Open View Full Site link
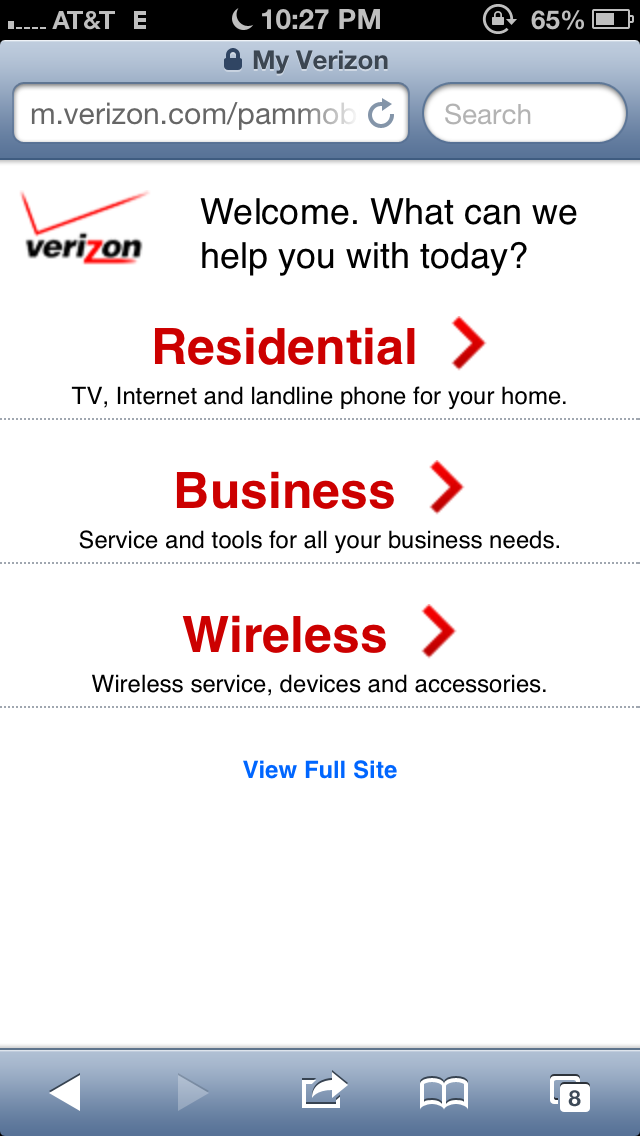Screen dimensions: 640x1136 [x=320, y=769]
